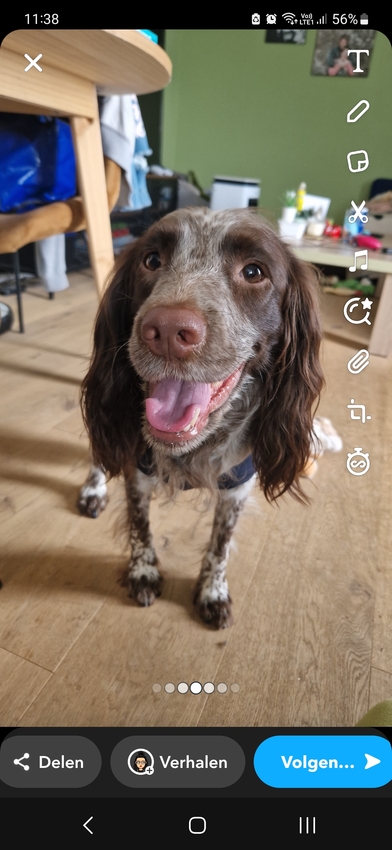
Task: Add music to the snap
Action: pos(358,261)
